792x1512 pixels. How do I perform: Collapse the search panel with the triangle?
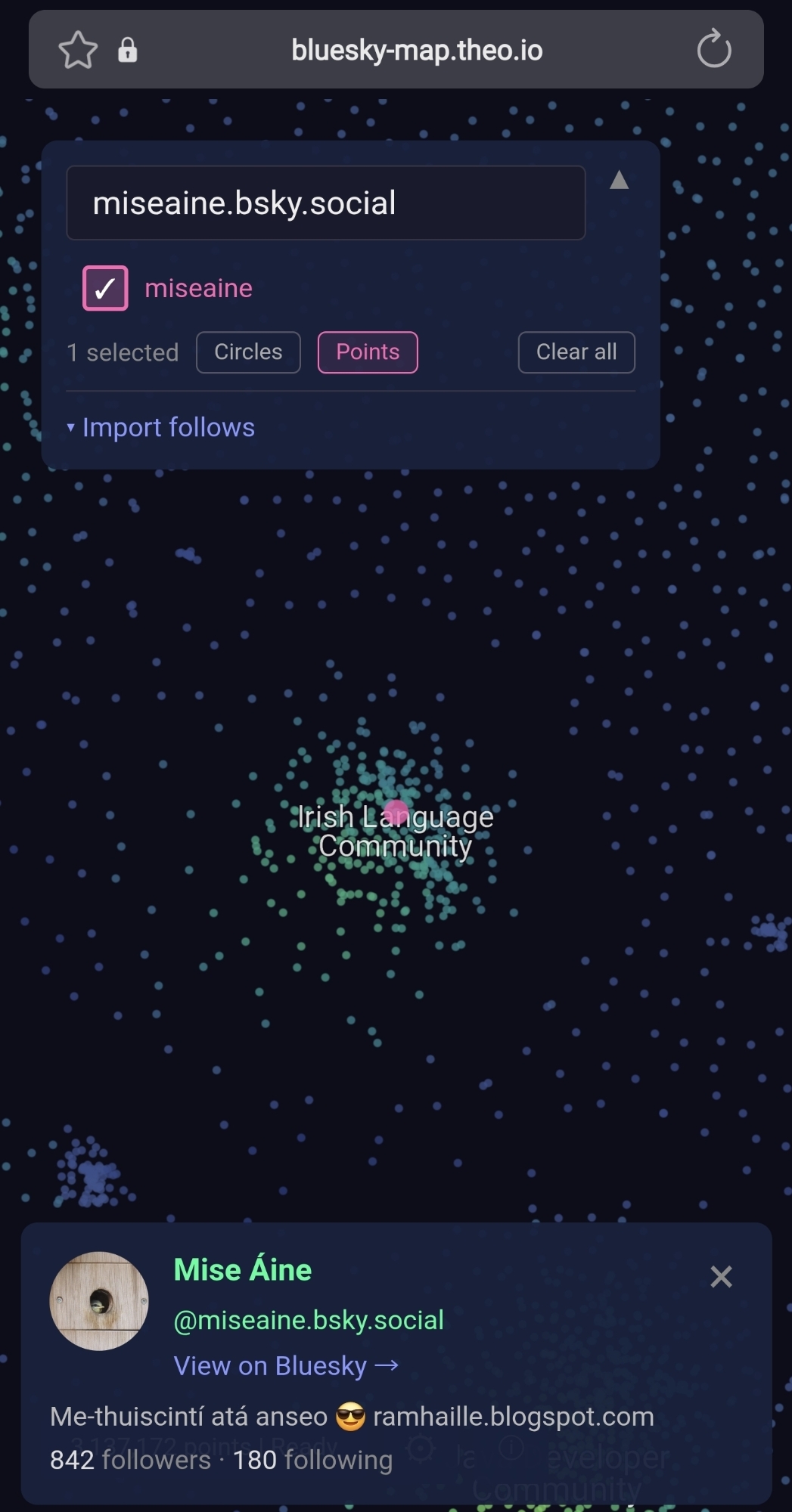(619, 180)
